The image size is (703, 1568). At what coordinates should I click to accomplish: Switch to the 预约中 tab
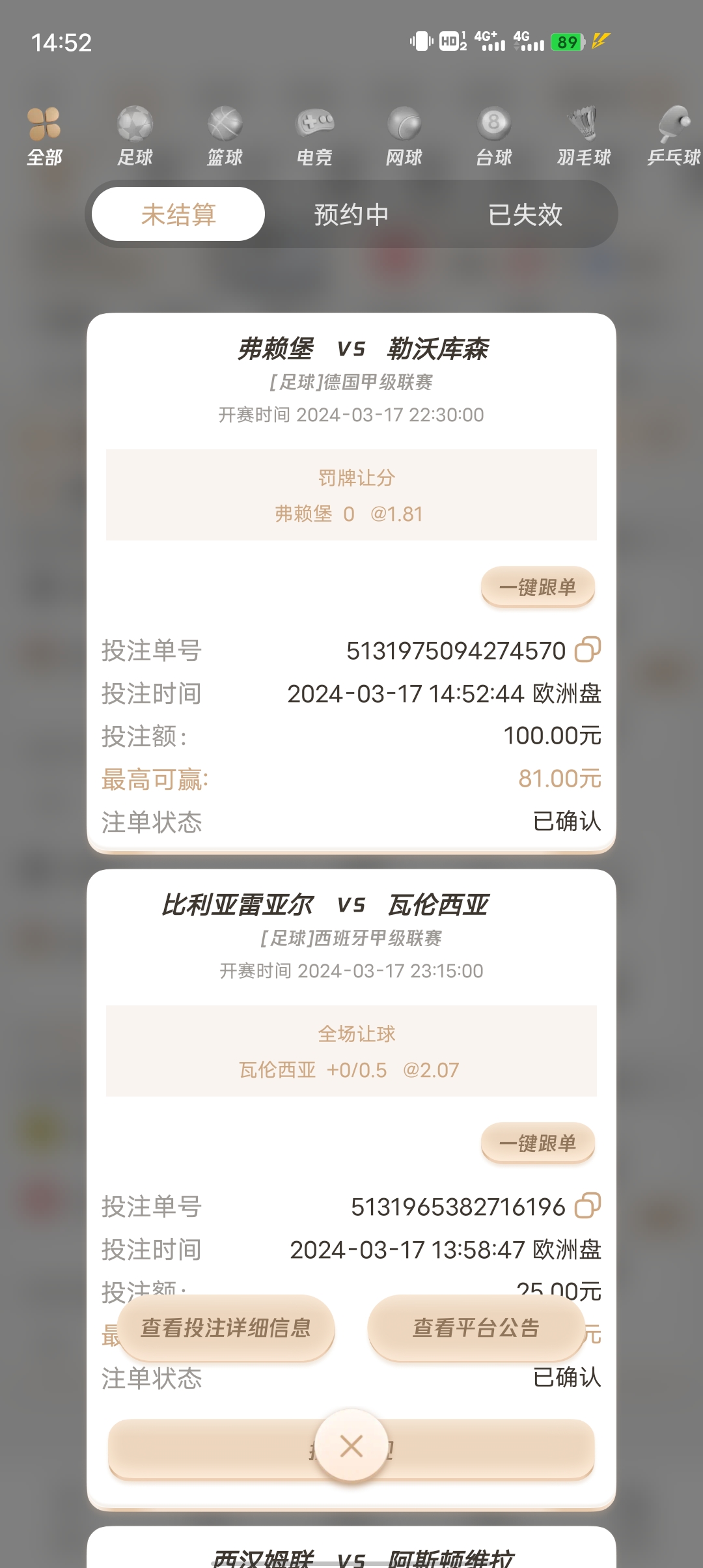(351, 214)
